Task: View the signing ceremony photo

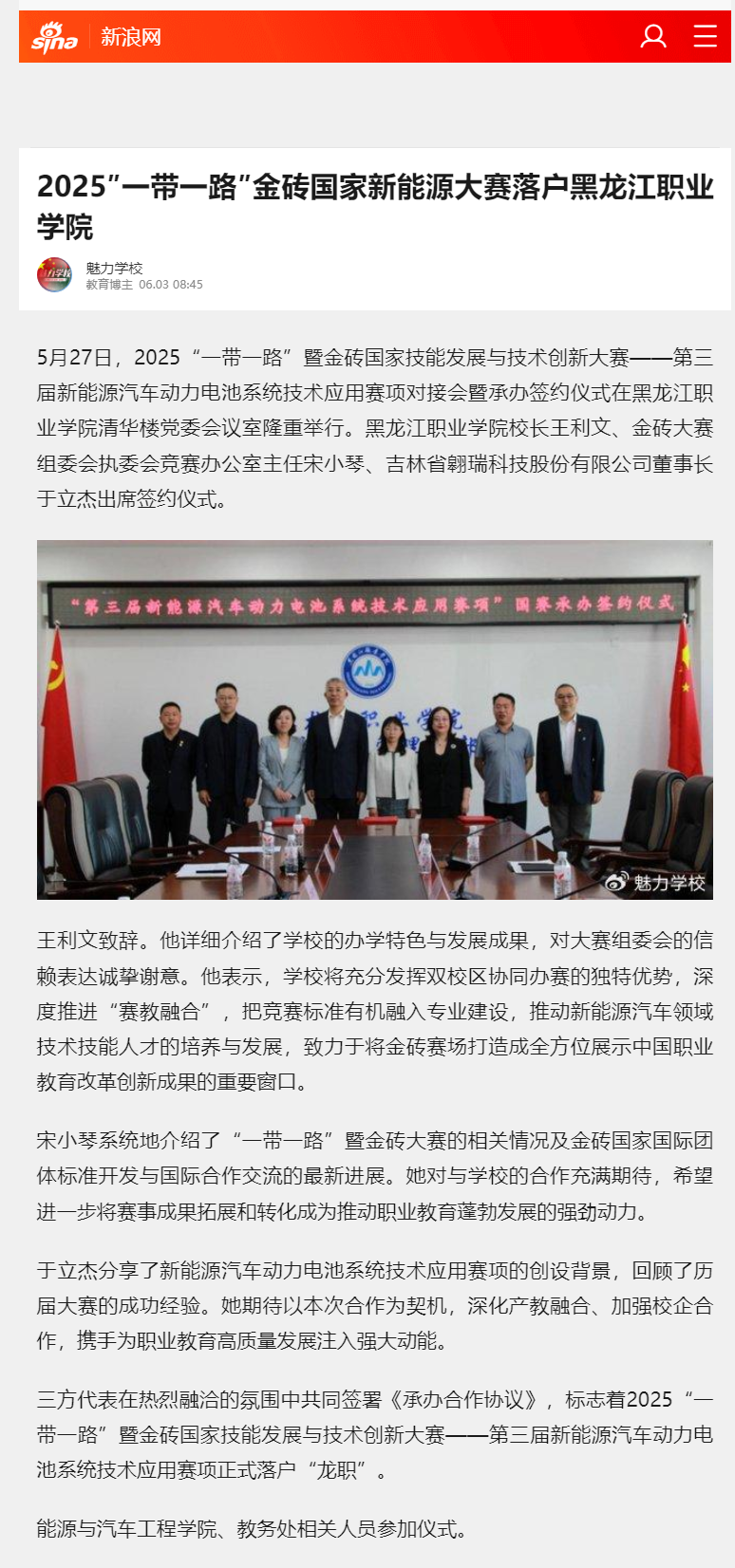Action: pyautogui.click(x=374, y=719)
